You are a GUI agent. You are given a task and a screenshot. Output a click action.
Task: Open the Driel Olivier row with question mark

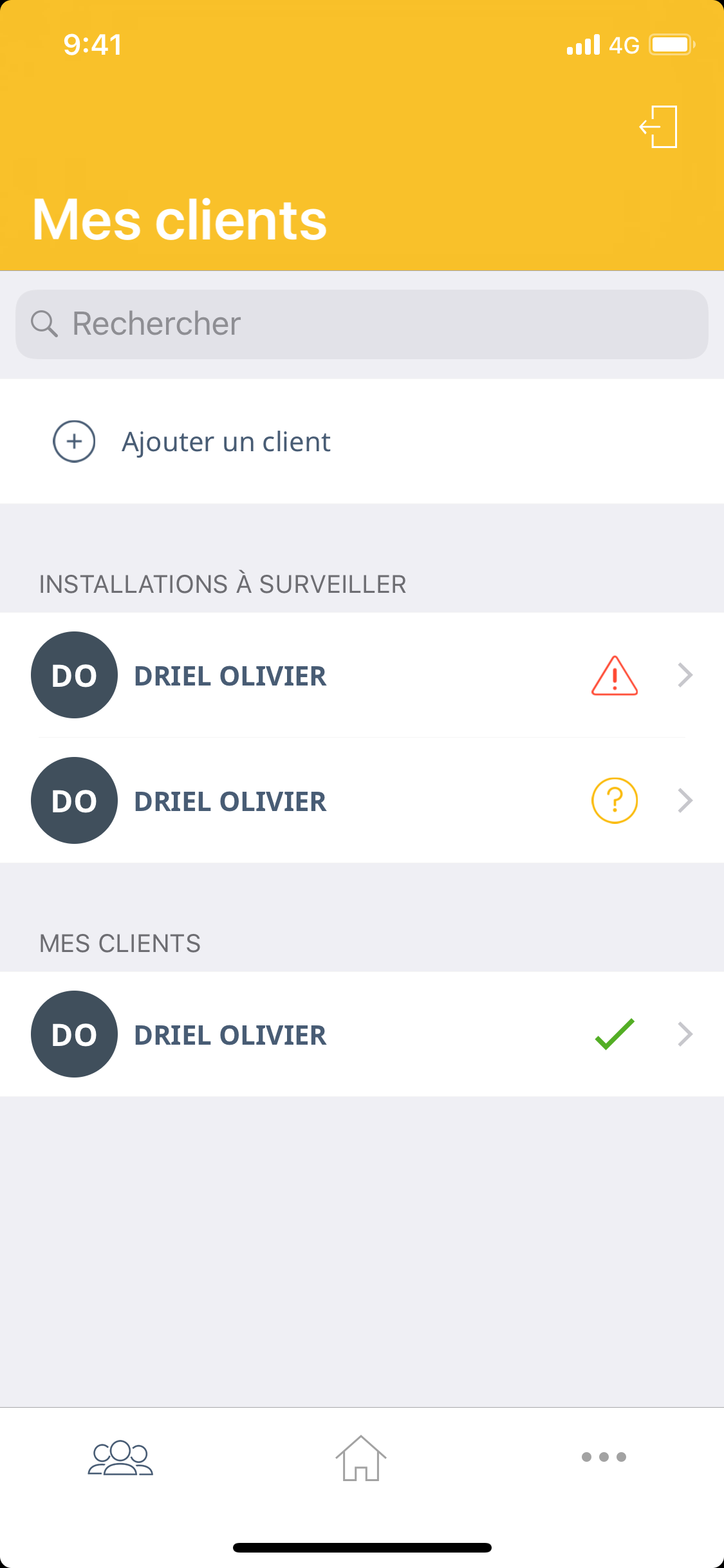pos(362,801)
